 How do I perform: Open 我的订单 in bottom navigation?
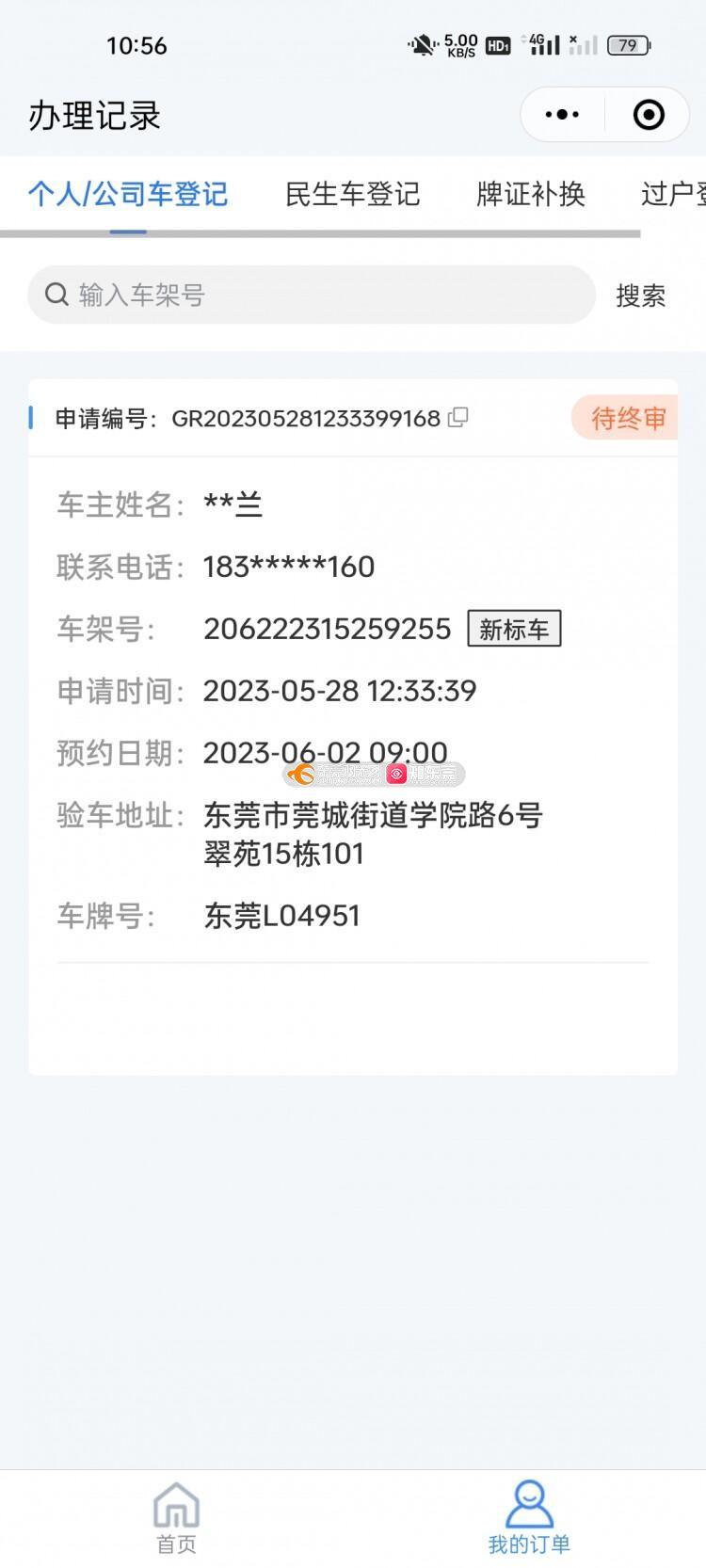pyautogui.click(x=529, y=1517)
